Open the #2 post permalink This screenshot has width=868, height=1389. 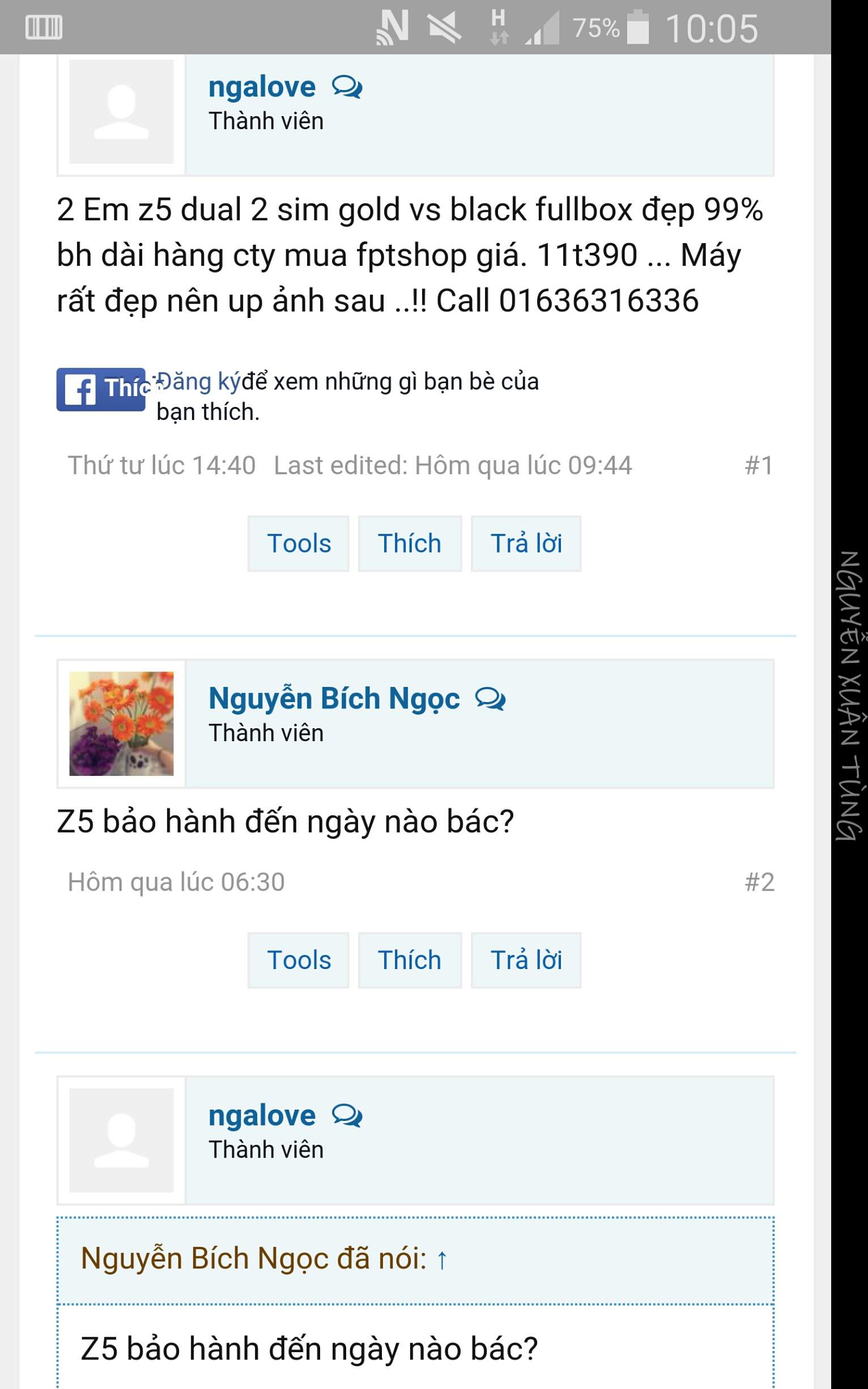(759, 882)
